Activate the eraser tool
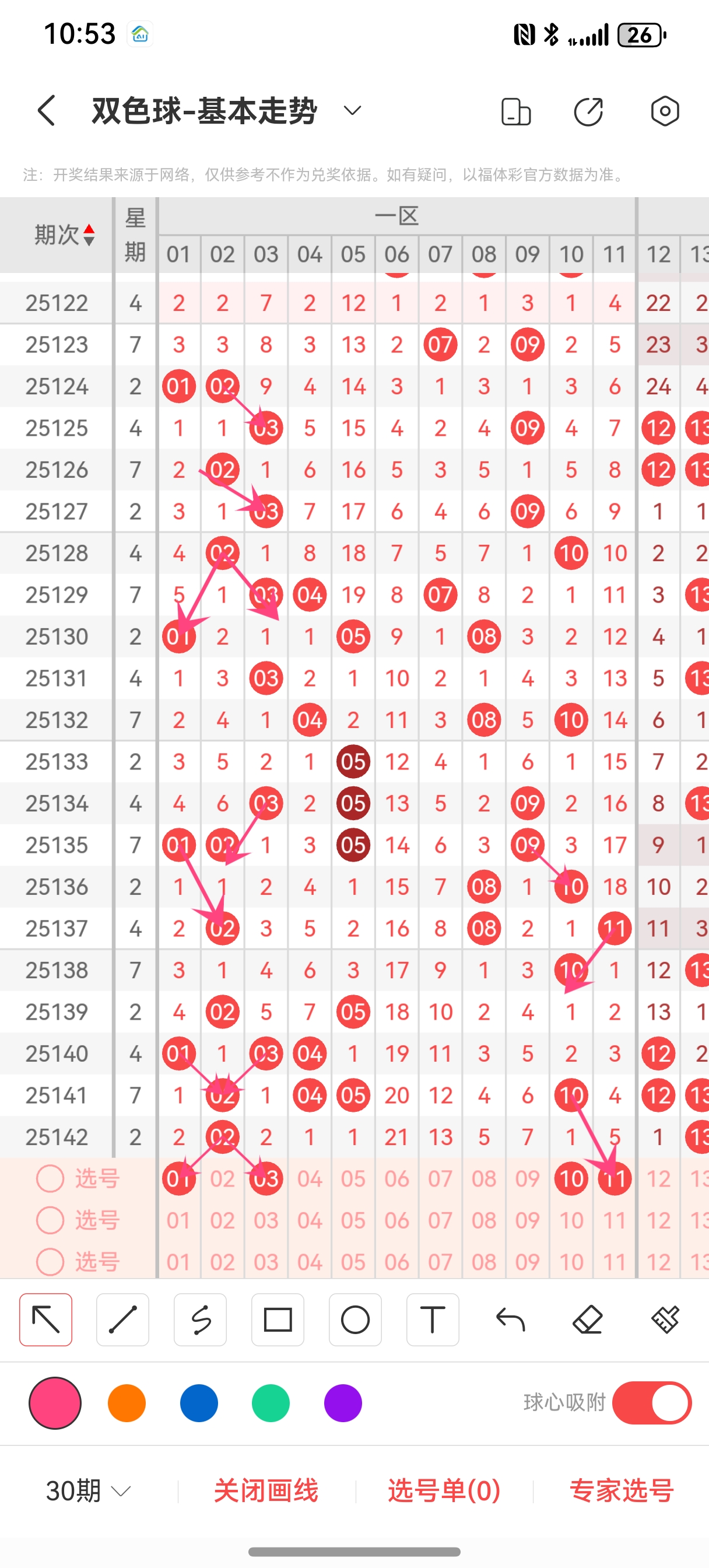709x1568 pixels. click(x=587, y=1319)
